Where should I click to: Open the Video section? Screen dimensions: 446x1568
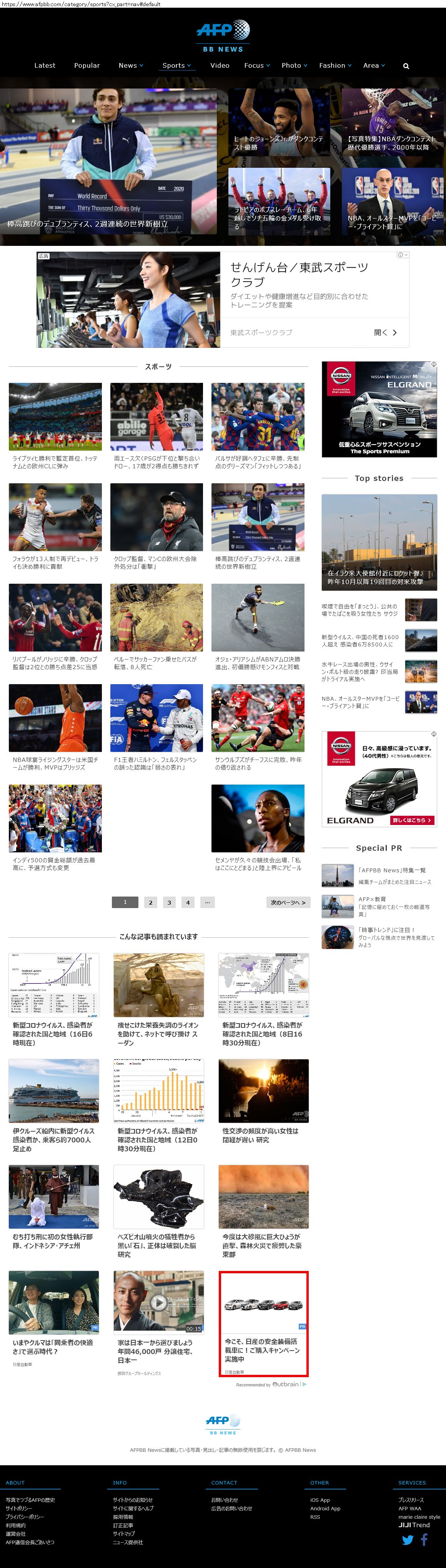(220, 65)
